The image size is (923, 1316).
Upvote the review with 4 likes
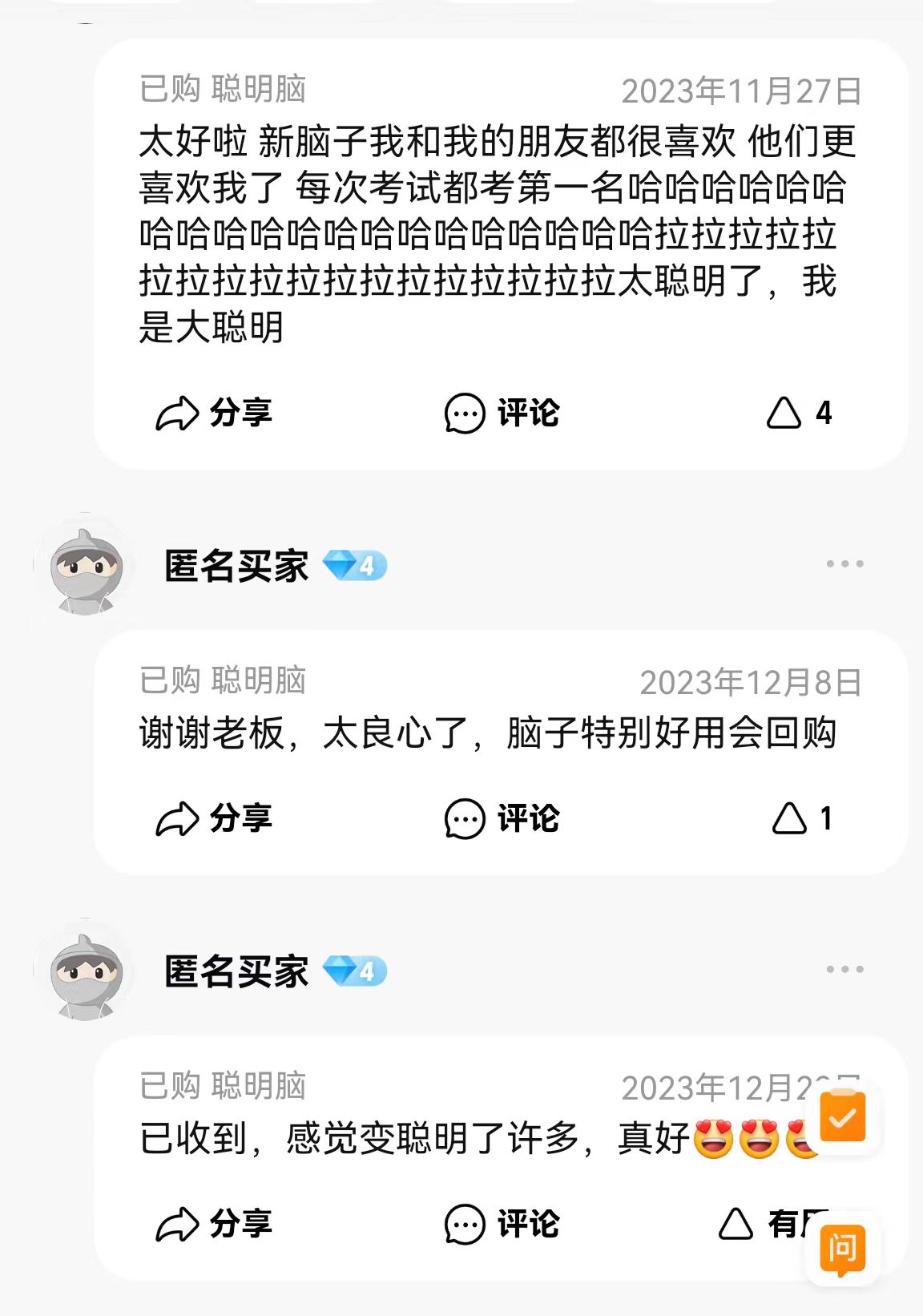(798, 414)
